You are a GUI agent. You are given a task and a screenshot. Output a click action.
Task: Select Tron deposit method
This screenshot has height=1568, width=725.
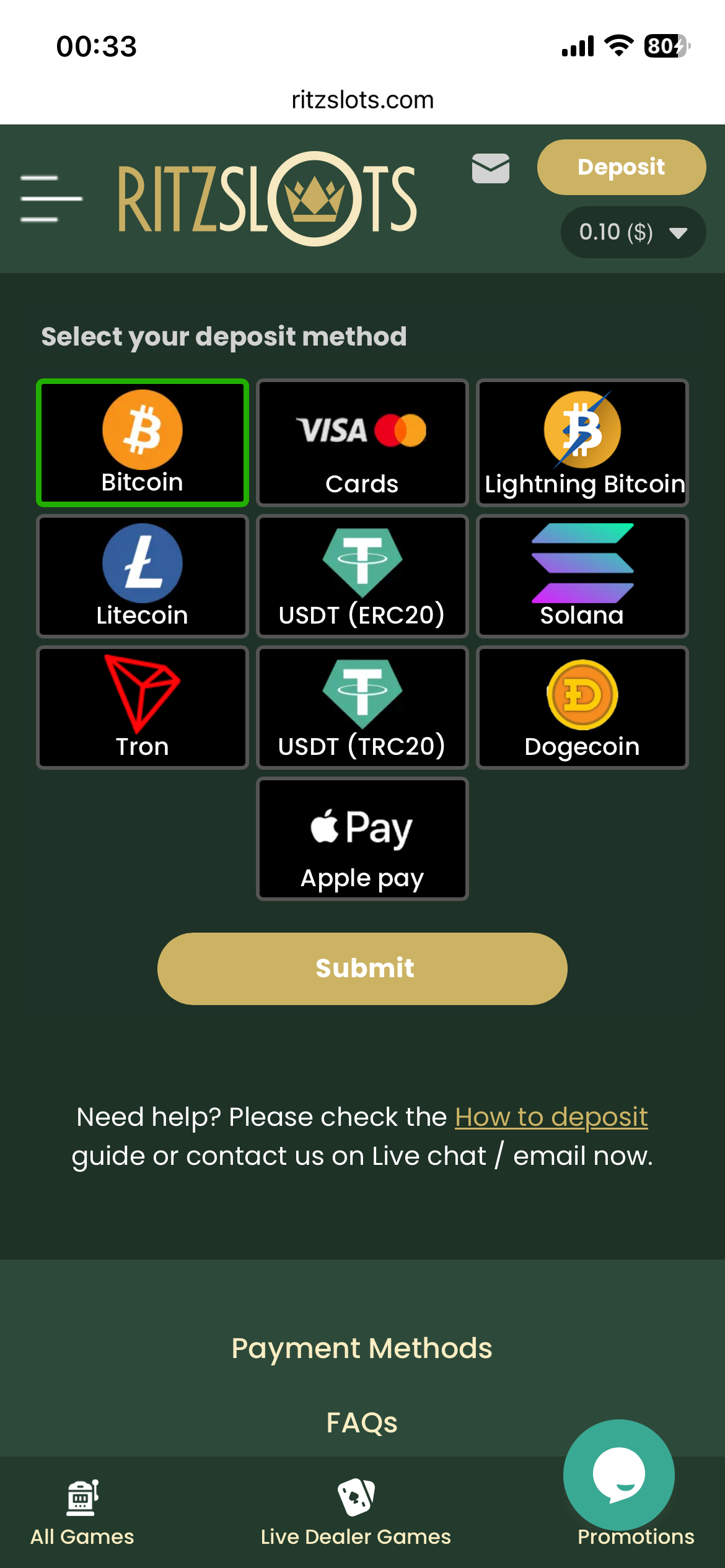(143, 707)
